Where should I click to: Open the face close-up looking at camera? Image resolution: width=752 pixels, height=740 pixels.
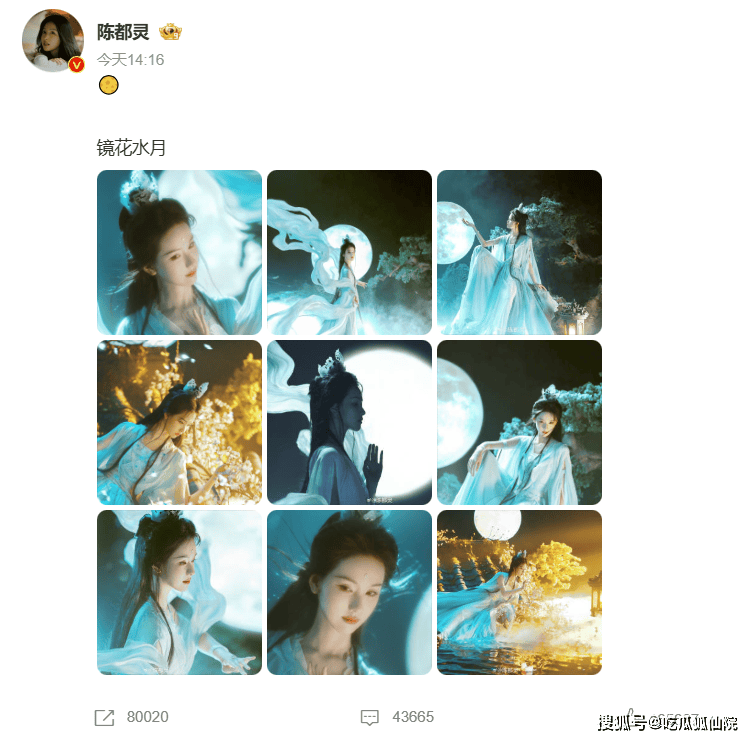click(349, 592)
